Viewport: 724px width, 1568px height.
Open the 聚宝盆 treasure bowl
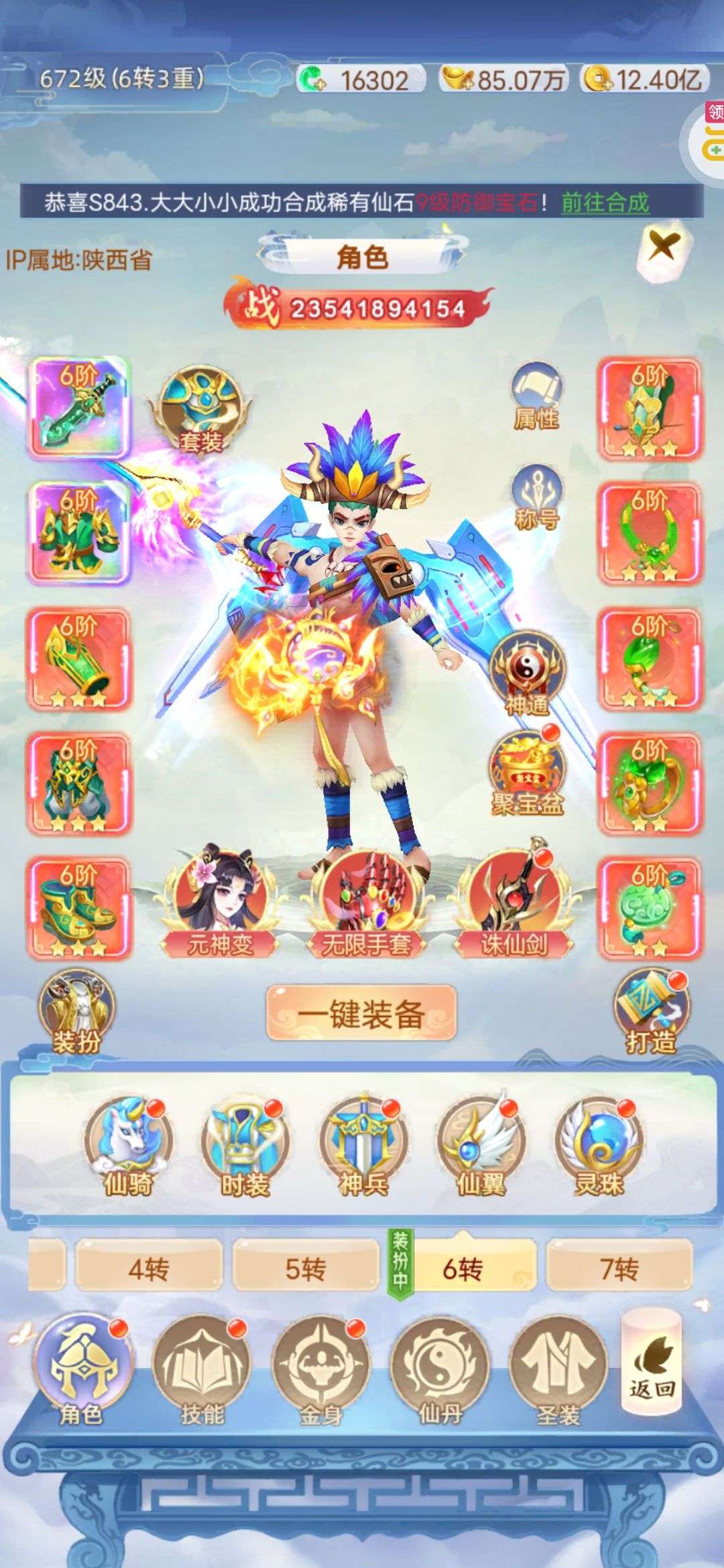point(527,773)
